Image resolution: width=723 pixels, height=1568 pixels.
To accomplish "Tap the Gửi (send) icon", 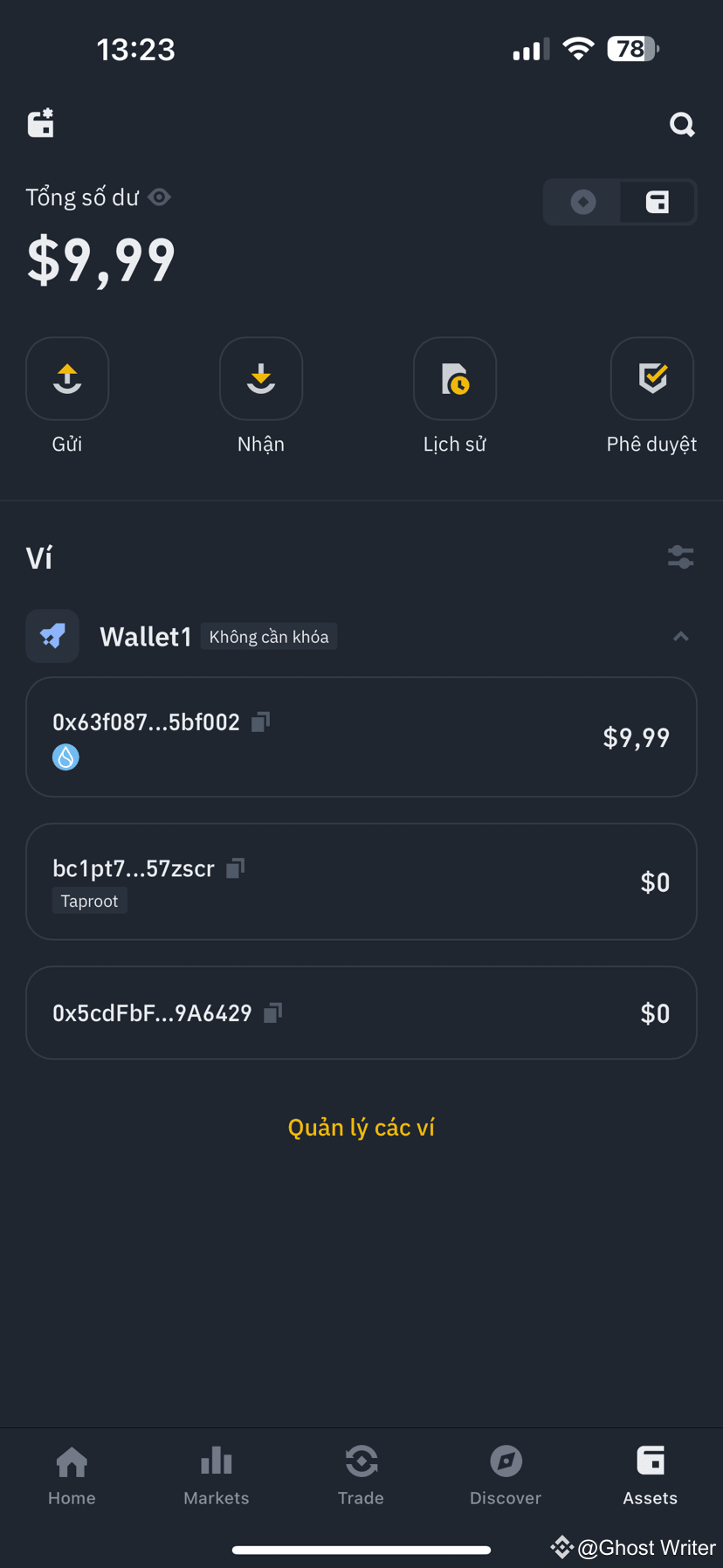I will coord(66,378).
